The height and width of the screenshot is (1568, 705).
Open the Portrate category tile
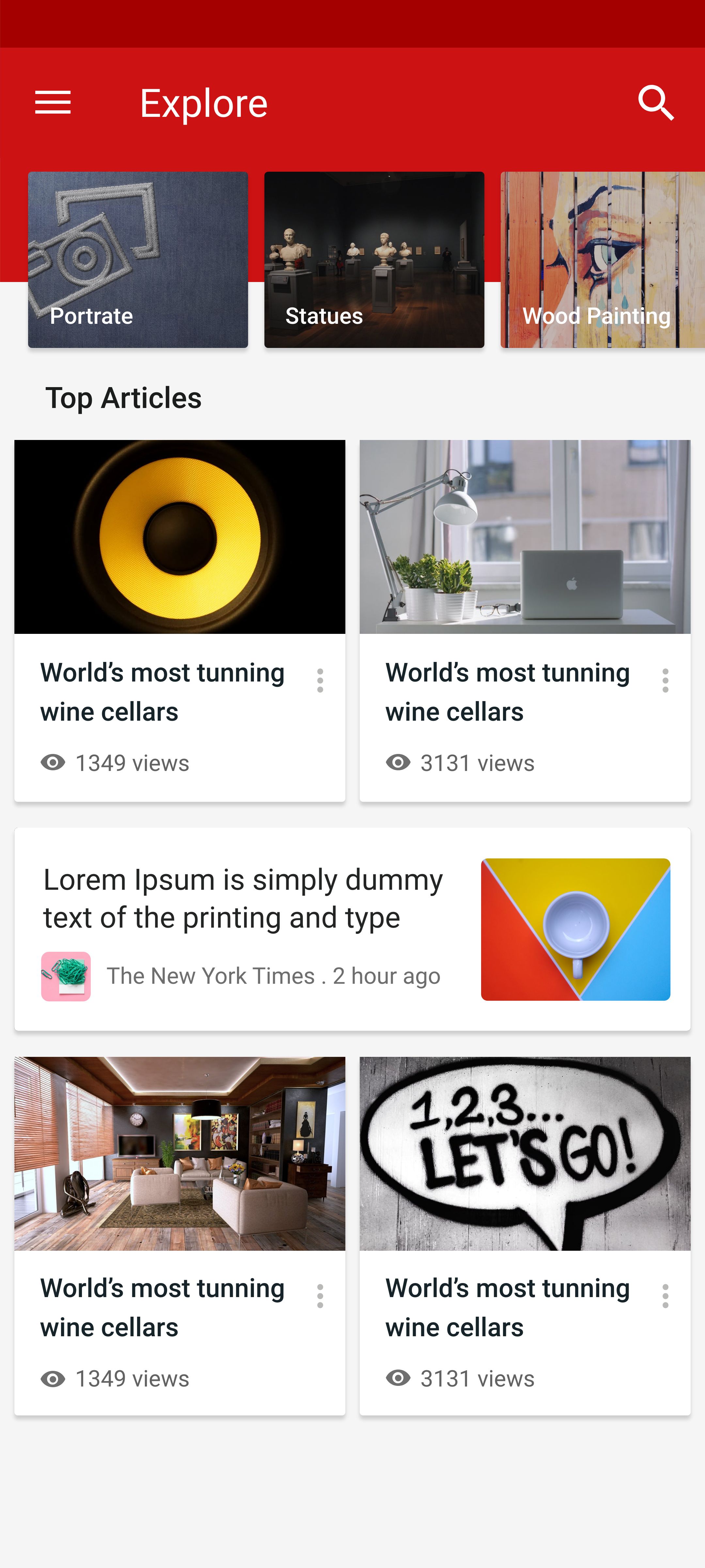pos(138,260)
